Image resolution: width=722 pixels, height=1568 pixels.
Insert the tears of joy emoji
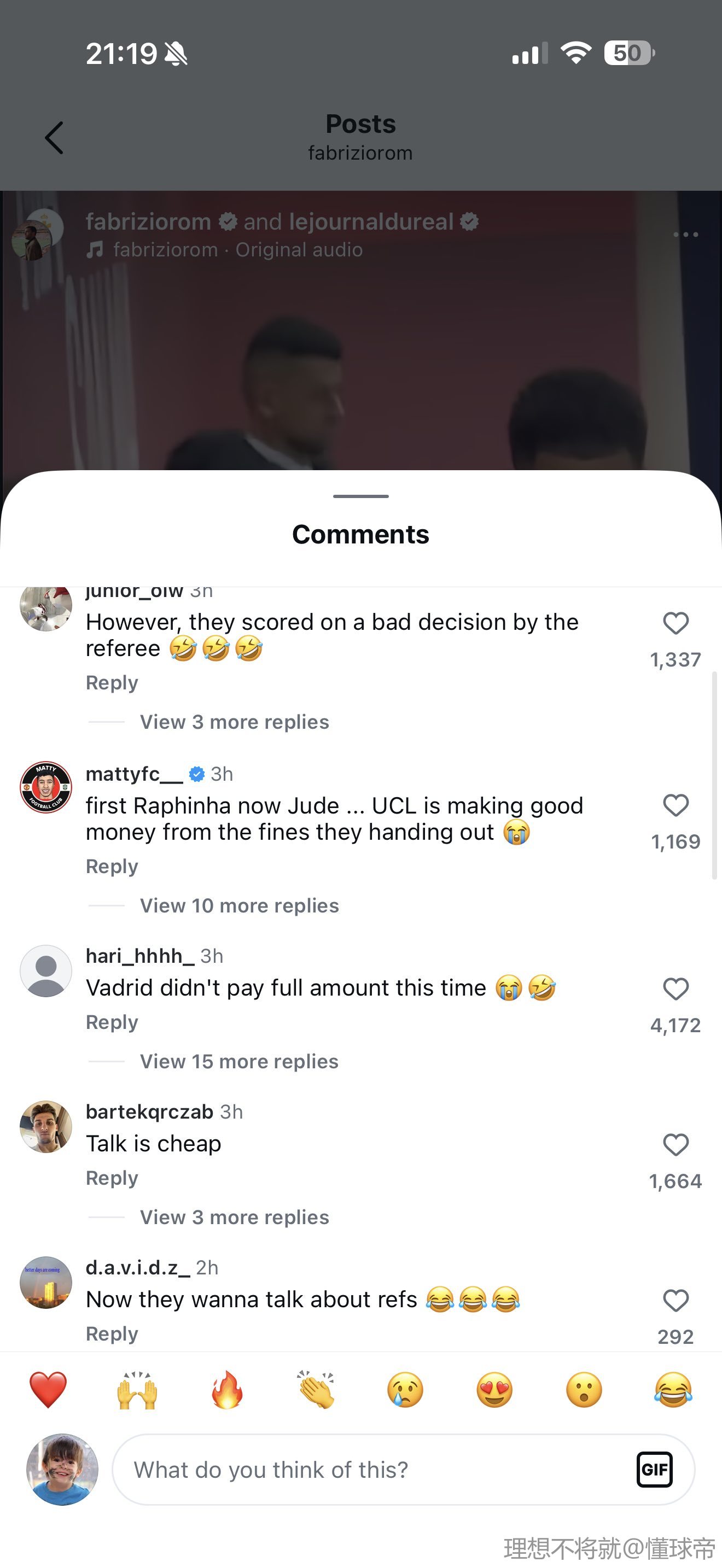(673, 1390)
